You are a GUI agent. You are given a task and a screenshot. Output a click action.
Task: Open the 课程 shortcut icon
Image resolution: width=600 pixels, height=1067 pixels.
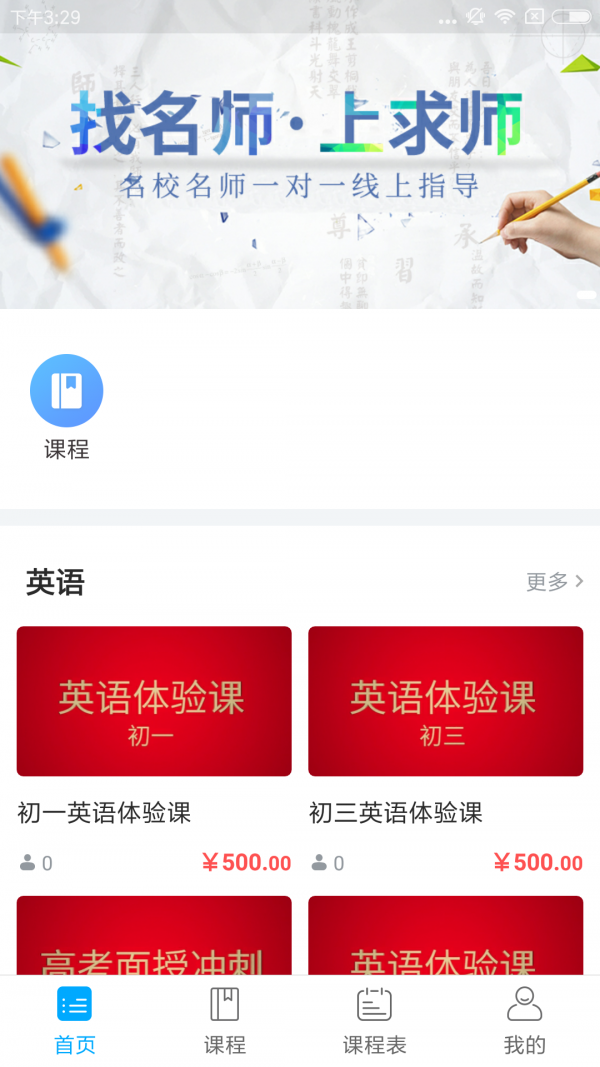click(x=66, y=391)
